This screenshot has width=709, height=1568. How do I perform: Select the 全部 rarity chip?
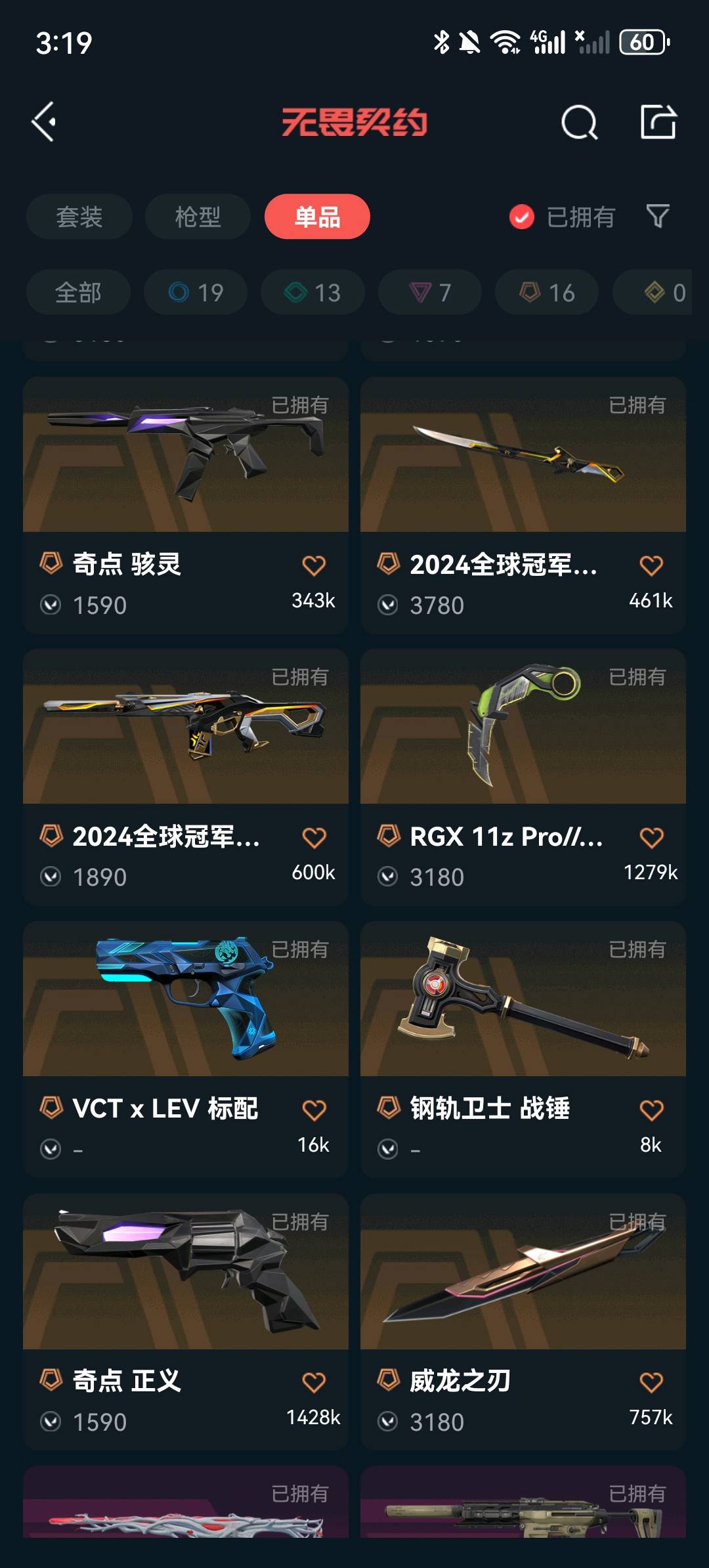point(78,292)
